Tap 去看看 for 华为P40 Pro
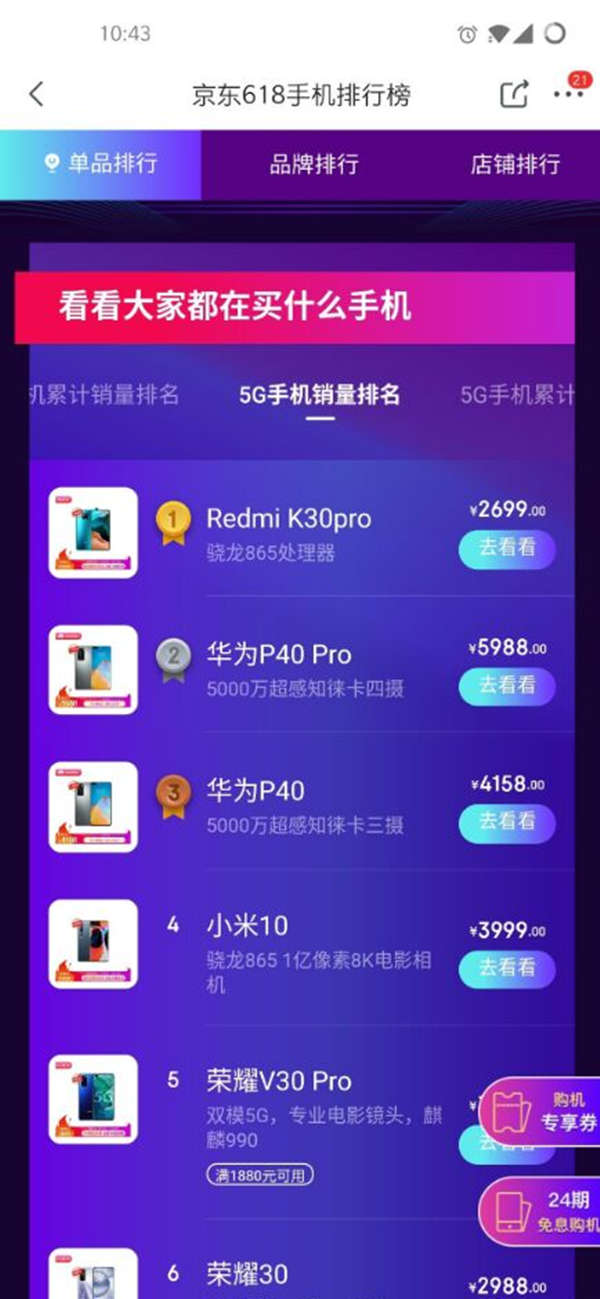 point(507,685)
